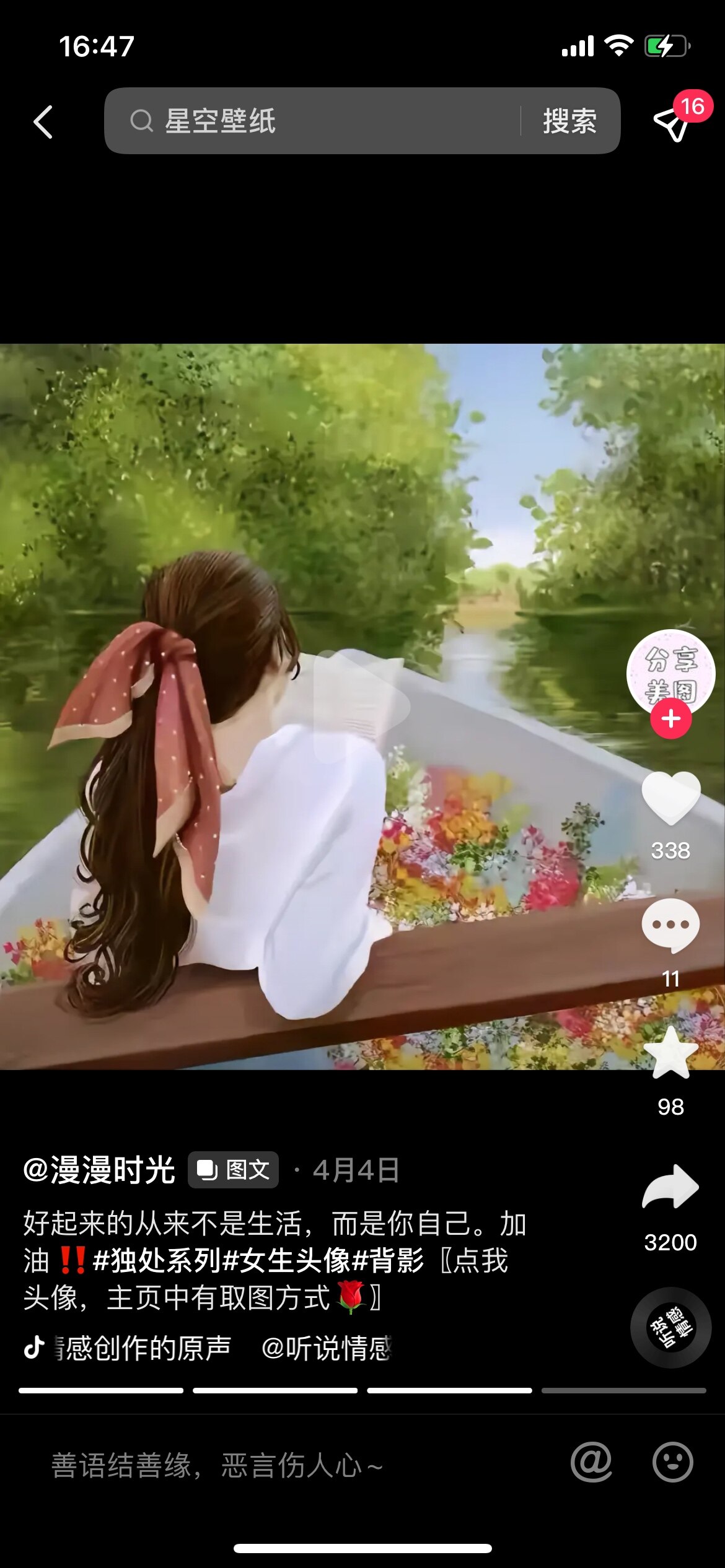Screen dimensions: 725x1568
Task: Share this post via arrow icon
Action: click(x=670, y=1187)
